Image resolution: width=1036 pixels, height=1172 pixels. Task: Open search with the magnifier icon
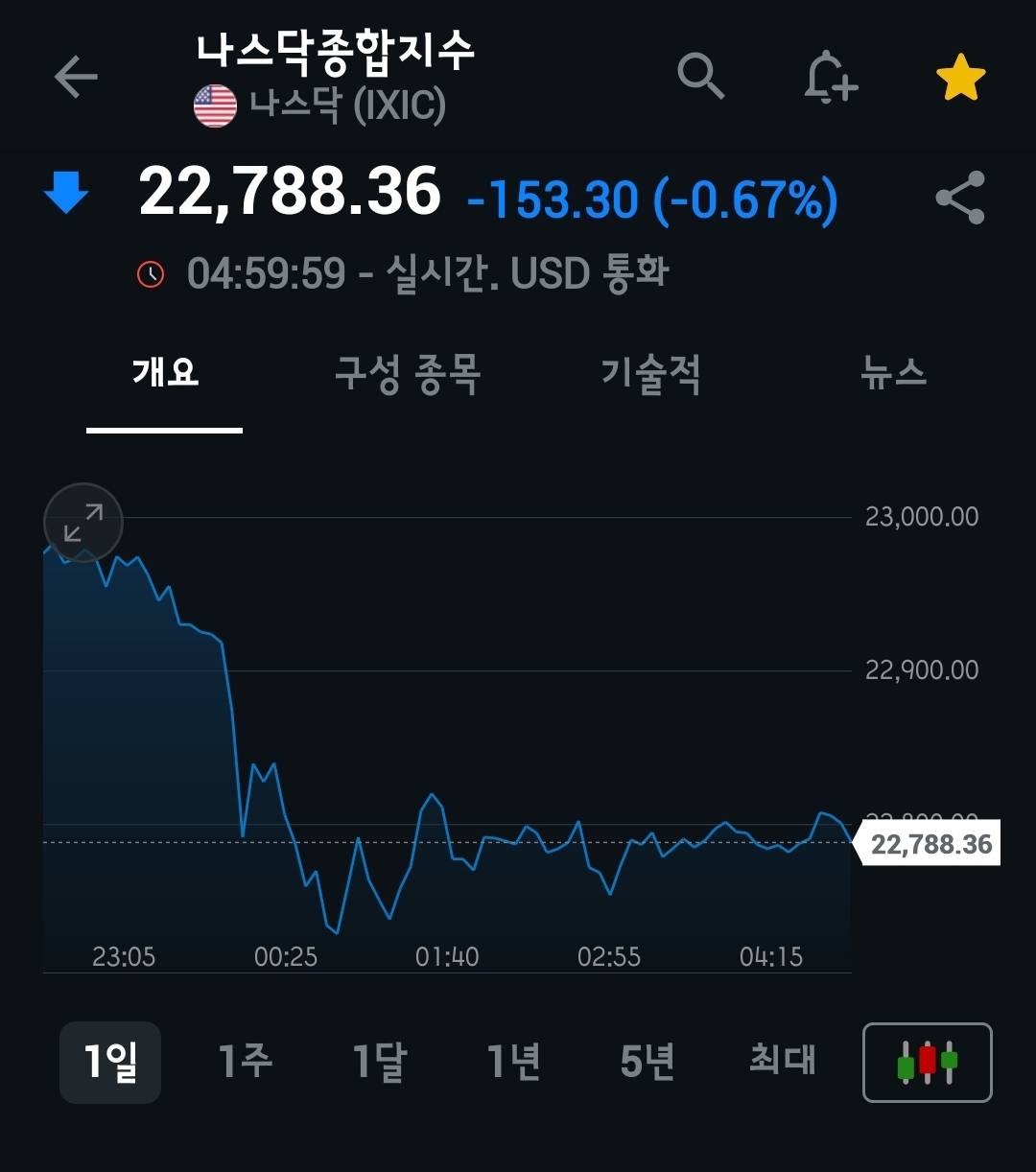pos(700,77)
